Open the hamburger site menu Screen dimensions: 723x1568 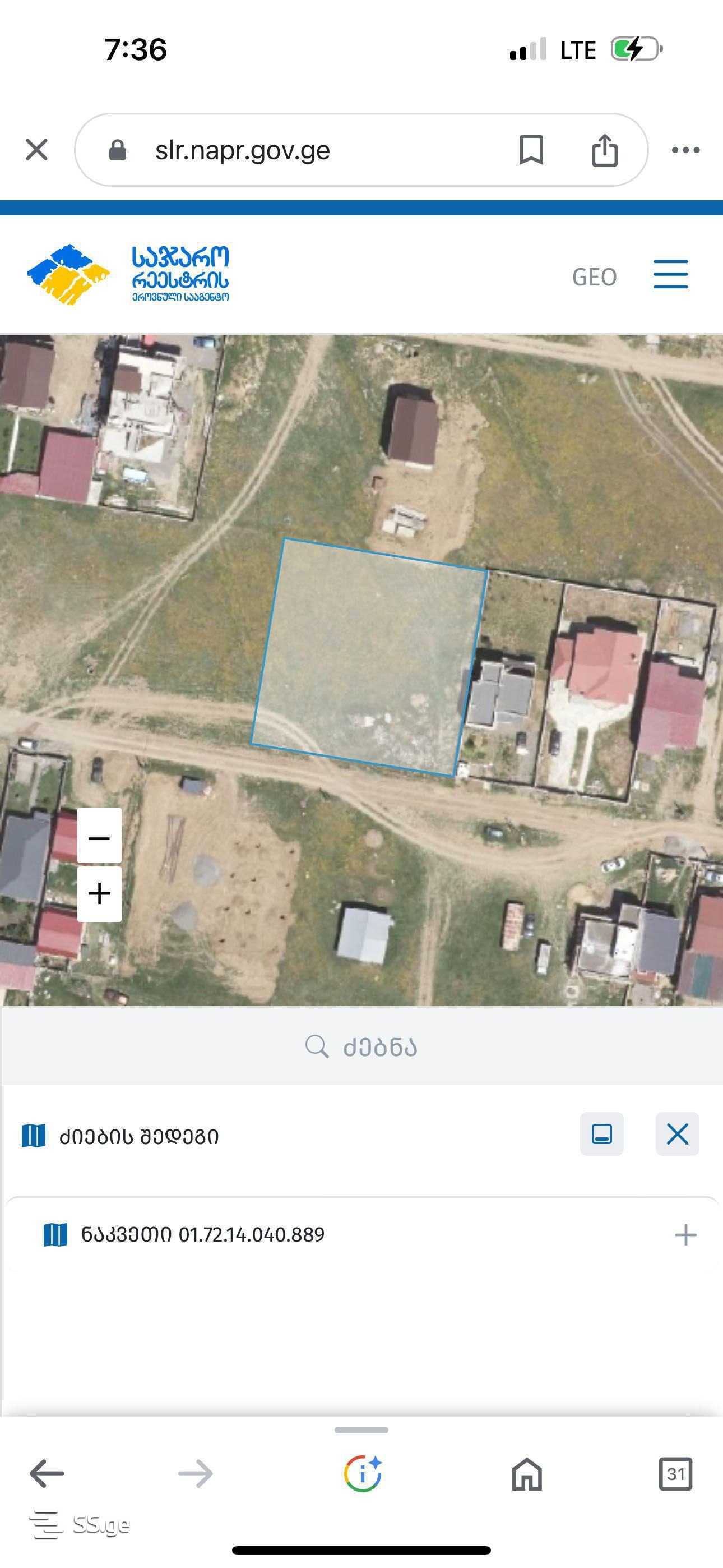tap(671, 274)
